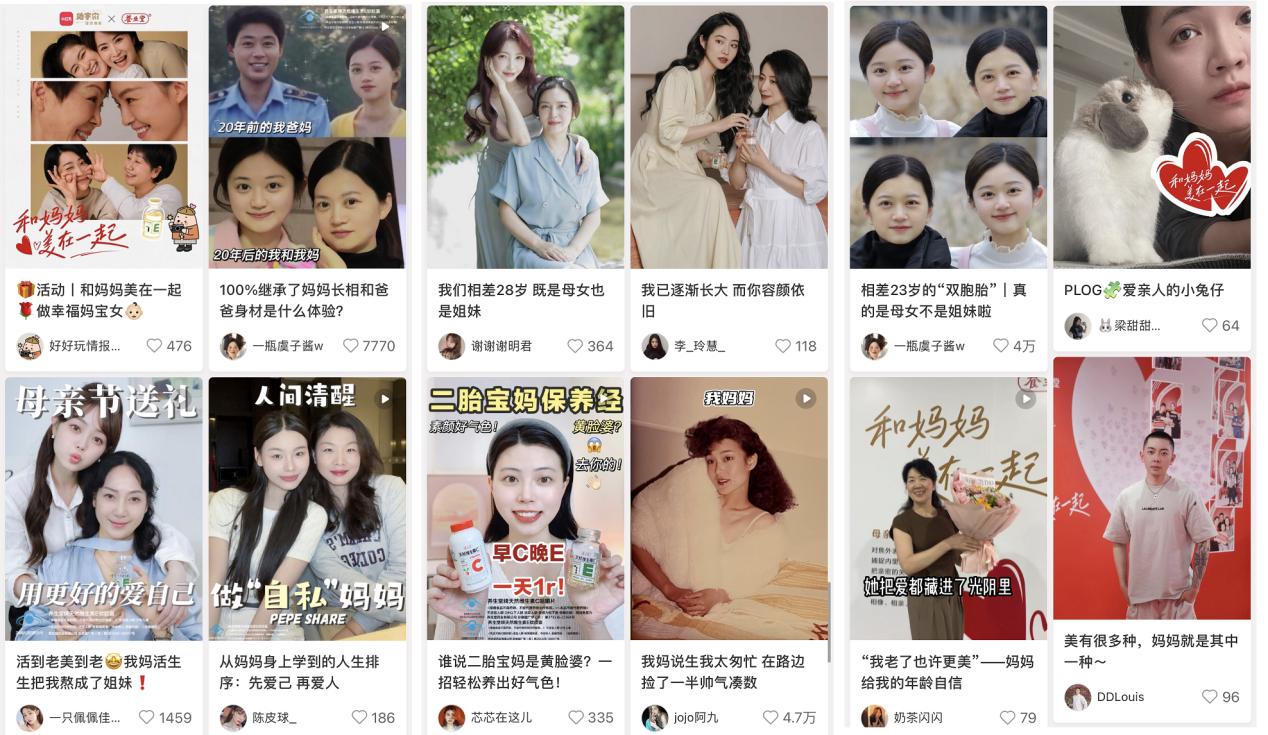Image resolution: width=1268 pixels, height=735 pixels.
Task: Open the 二胎宝妈保养经 post
Action: click(x=525, y=508)
